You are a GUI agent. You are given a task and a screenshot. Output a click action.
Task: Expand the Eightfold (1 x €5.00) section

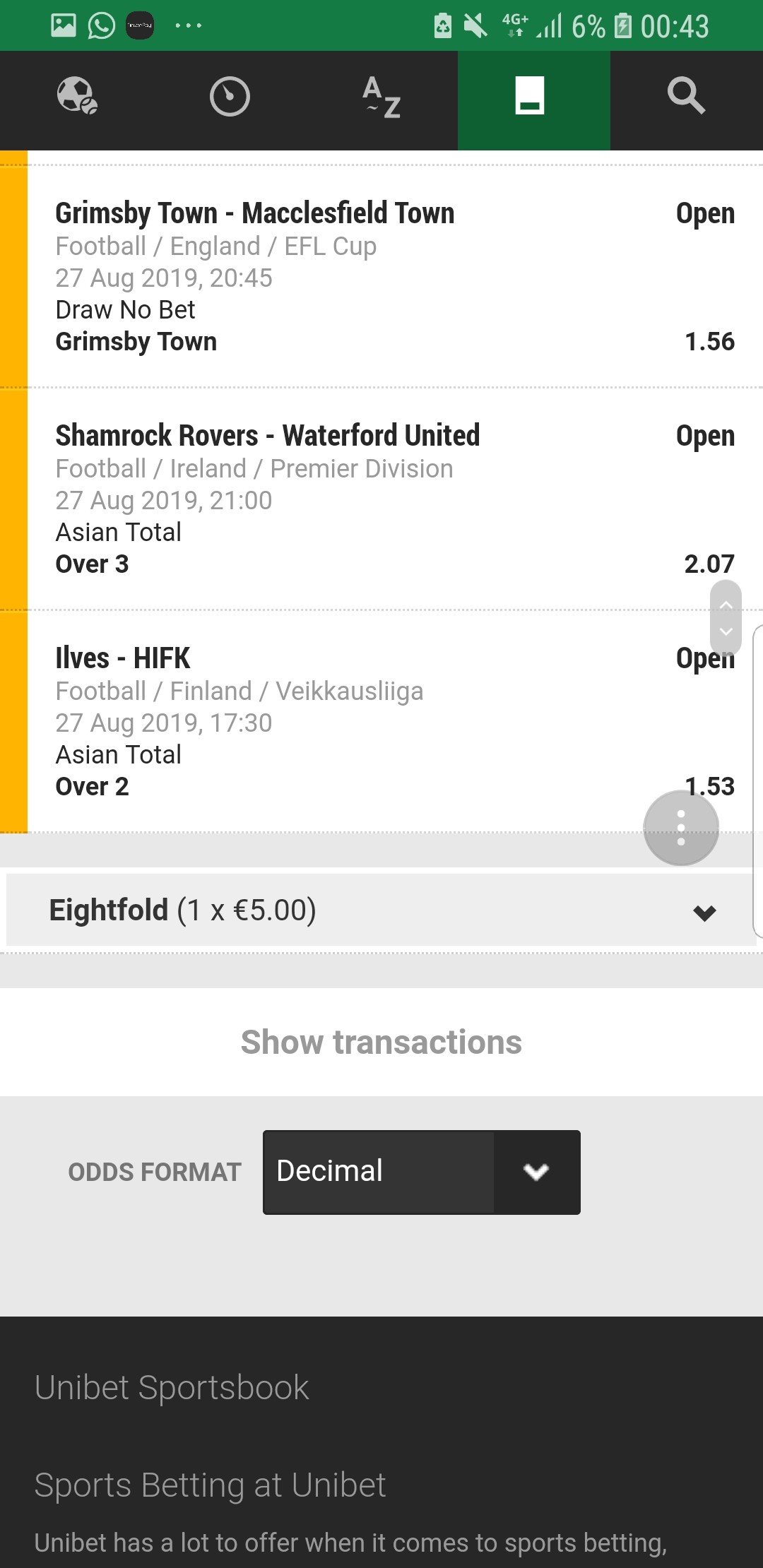tap(381, 910)
